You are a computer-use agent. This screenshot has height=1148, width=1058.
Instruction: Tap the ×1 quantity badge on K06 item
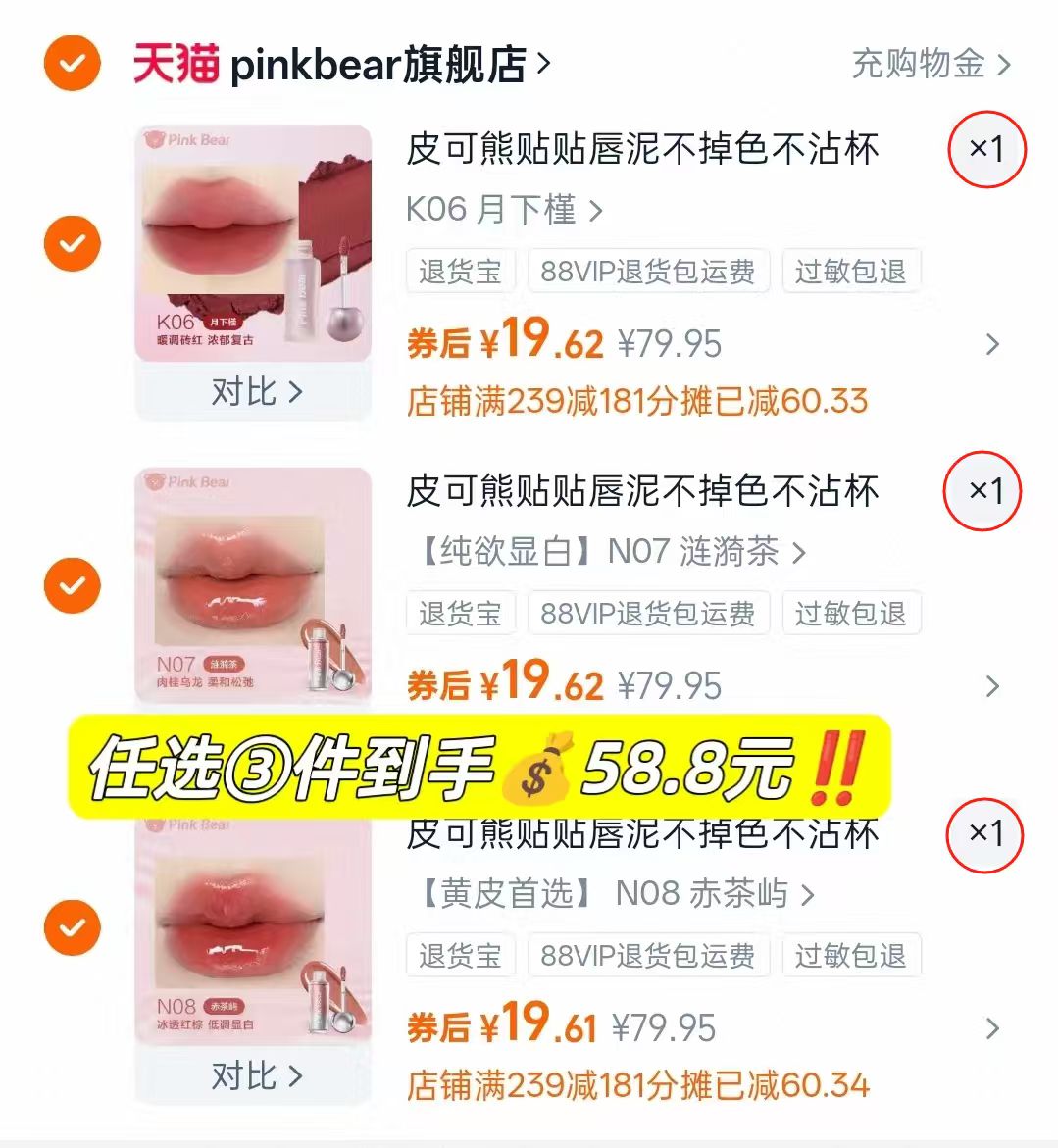point(984,149)
